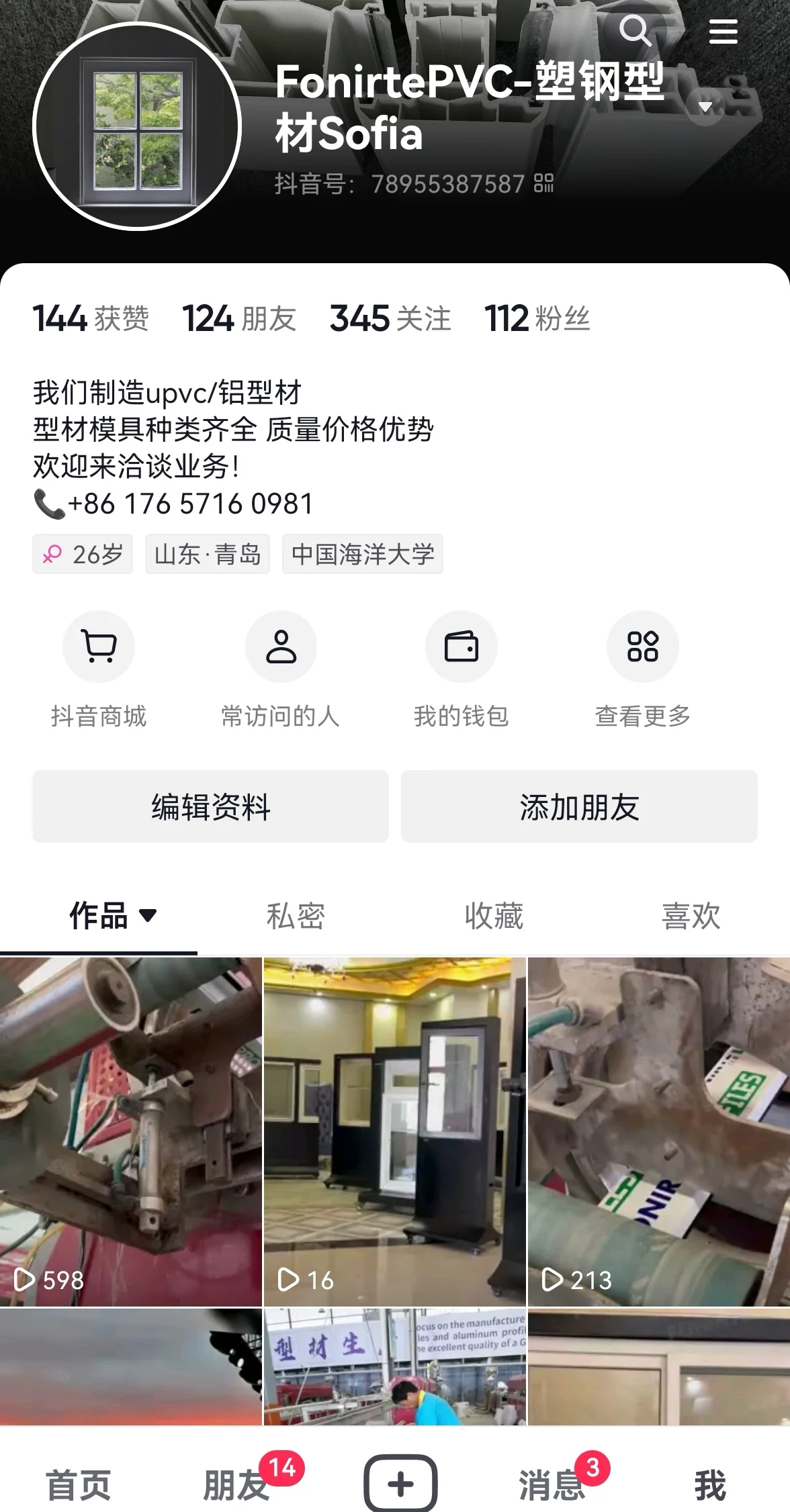Screen dimensions: 790x1512
Task: View the 112 粉丝 followers list
Action: point(537,318)
